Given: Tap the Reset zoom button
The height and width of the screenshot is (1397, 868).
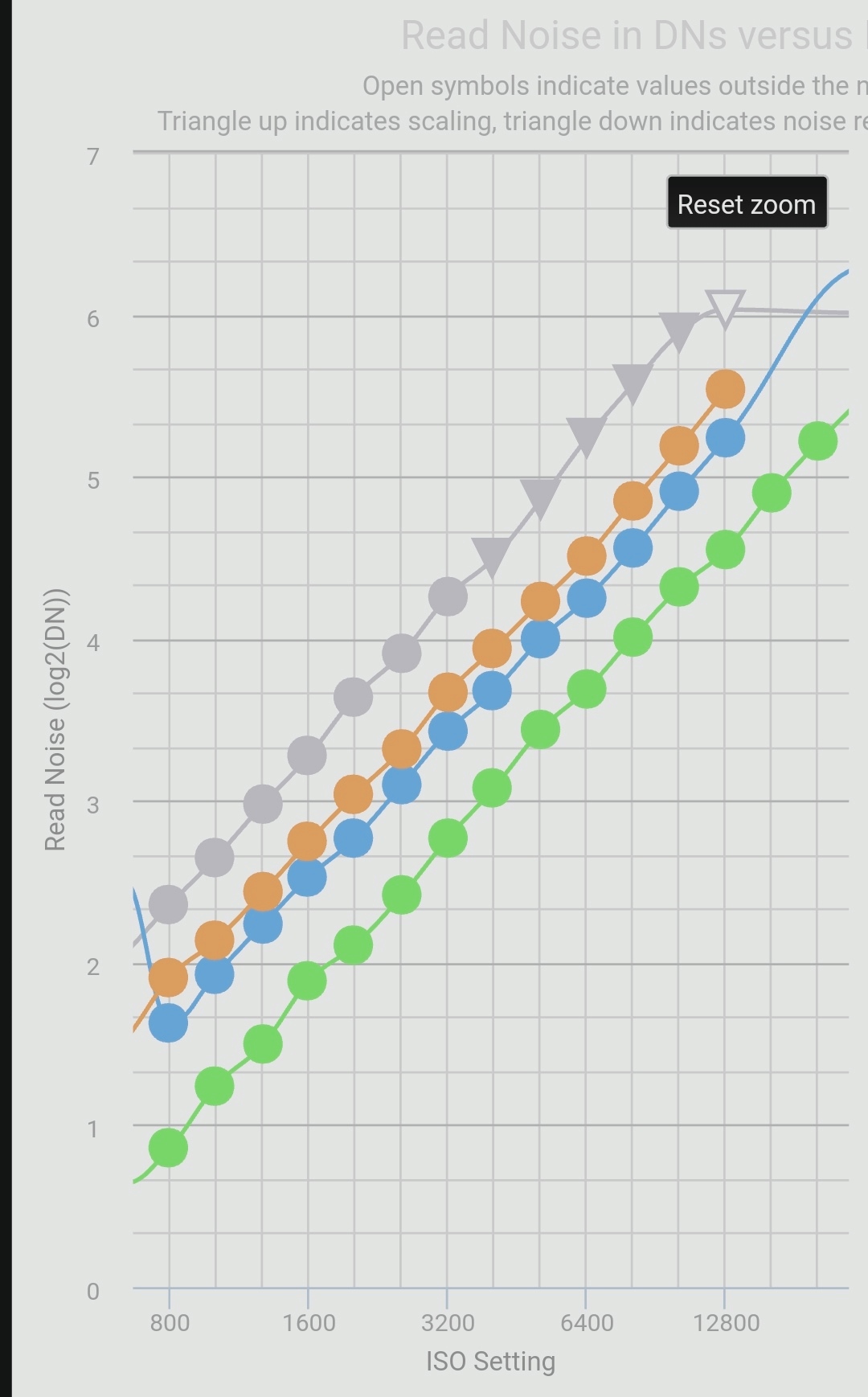Looking at the screenshot, I should 747,203.
